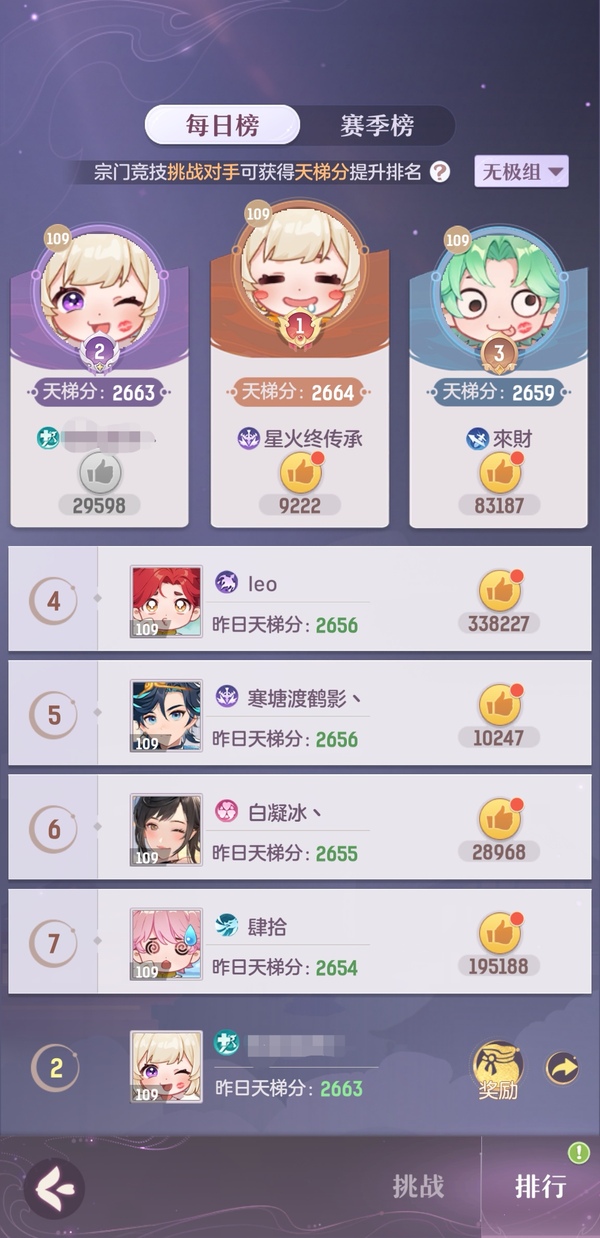Like leo's ranking entry
This screenshot has height=1238, width=600.
(x=499, y=591)
